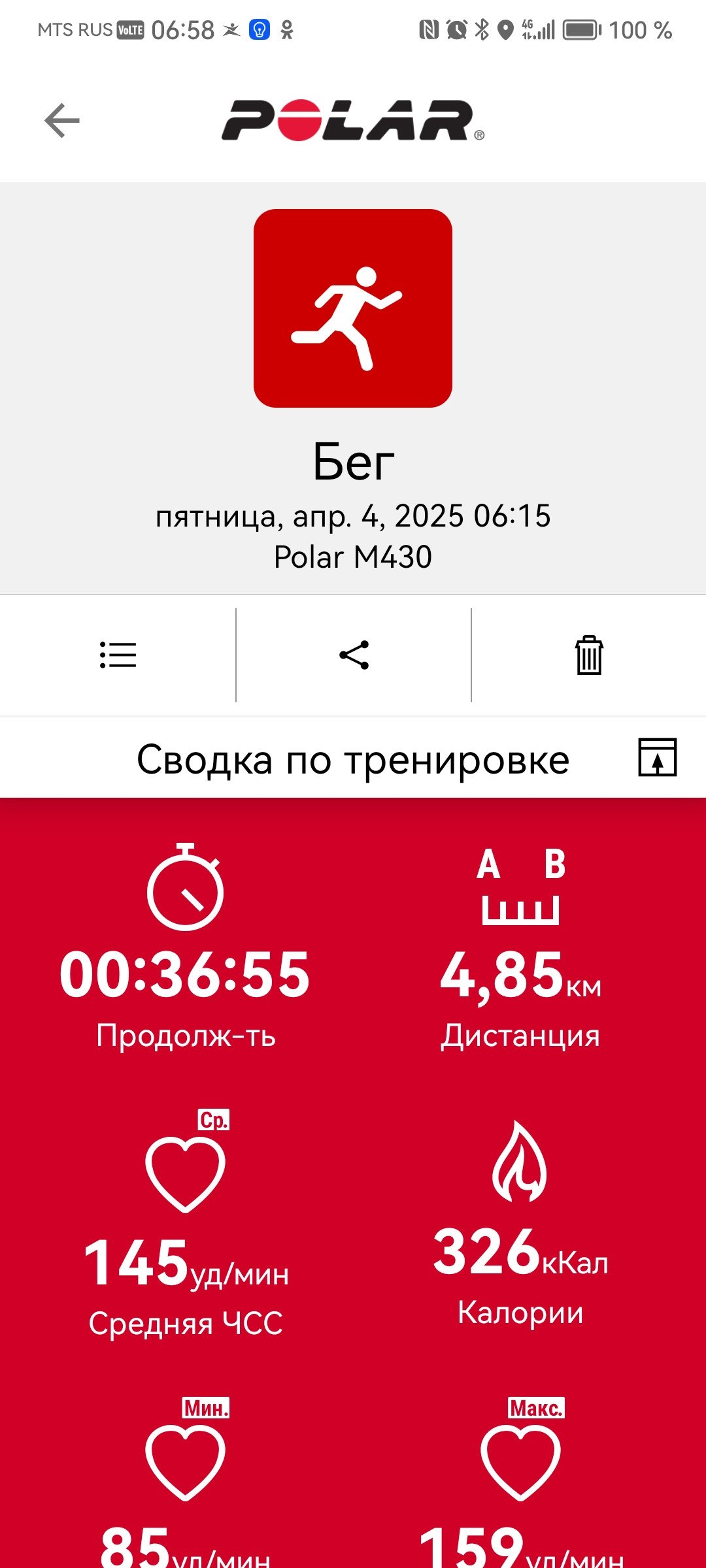
Task: Delete this training with the trash icon
Action: 589,655
